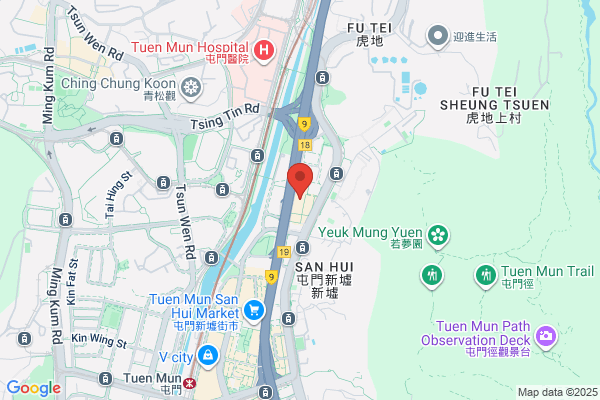The height and width of the screenshot is (400, 600).
Task: Open the 迎進生活 place pin
Action: coord(438,37)
